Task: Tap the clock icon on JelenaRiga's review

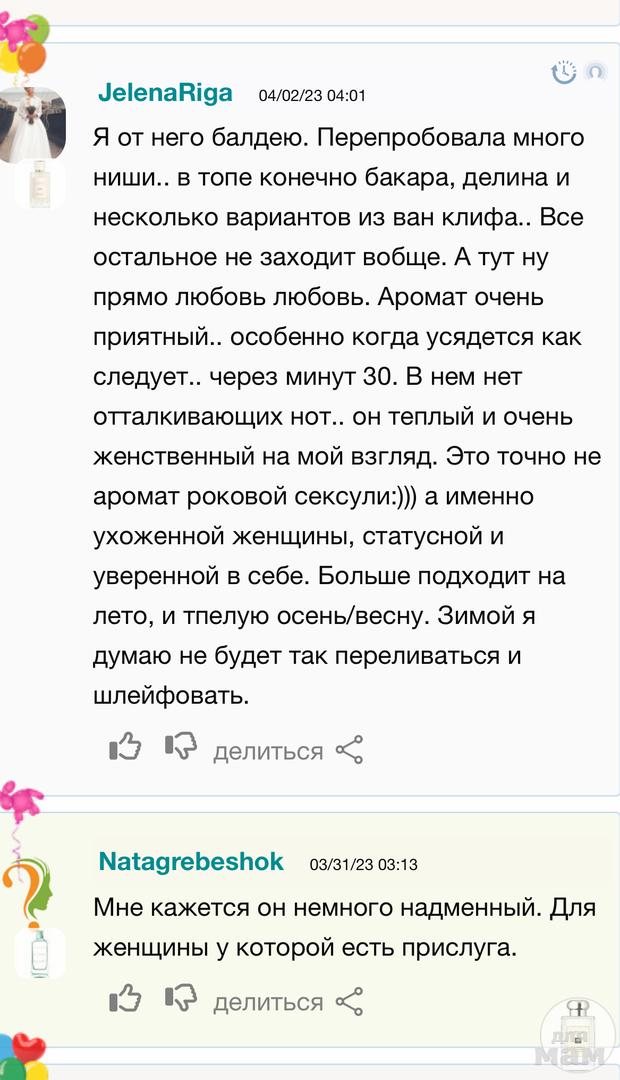Action: point(564,72)
